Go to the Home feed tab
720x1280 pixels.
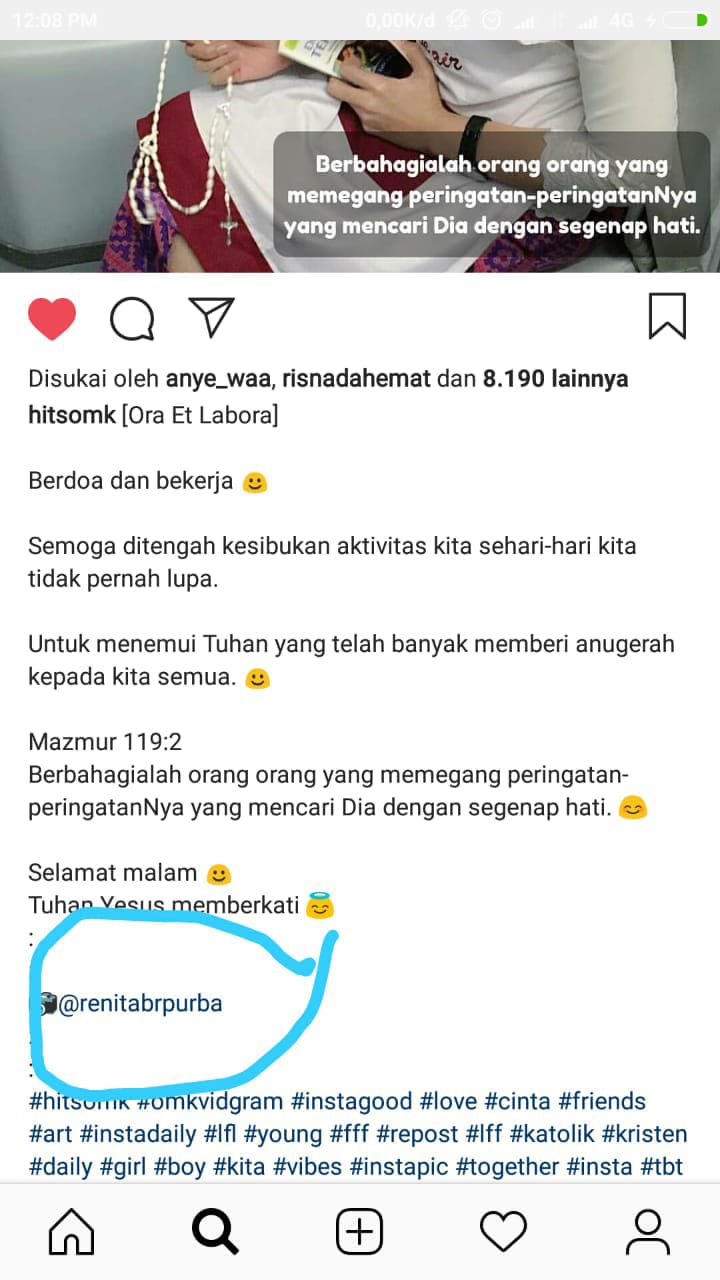pyautogui.click(x=72, y=1232)
